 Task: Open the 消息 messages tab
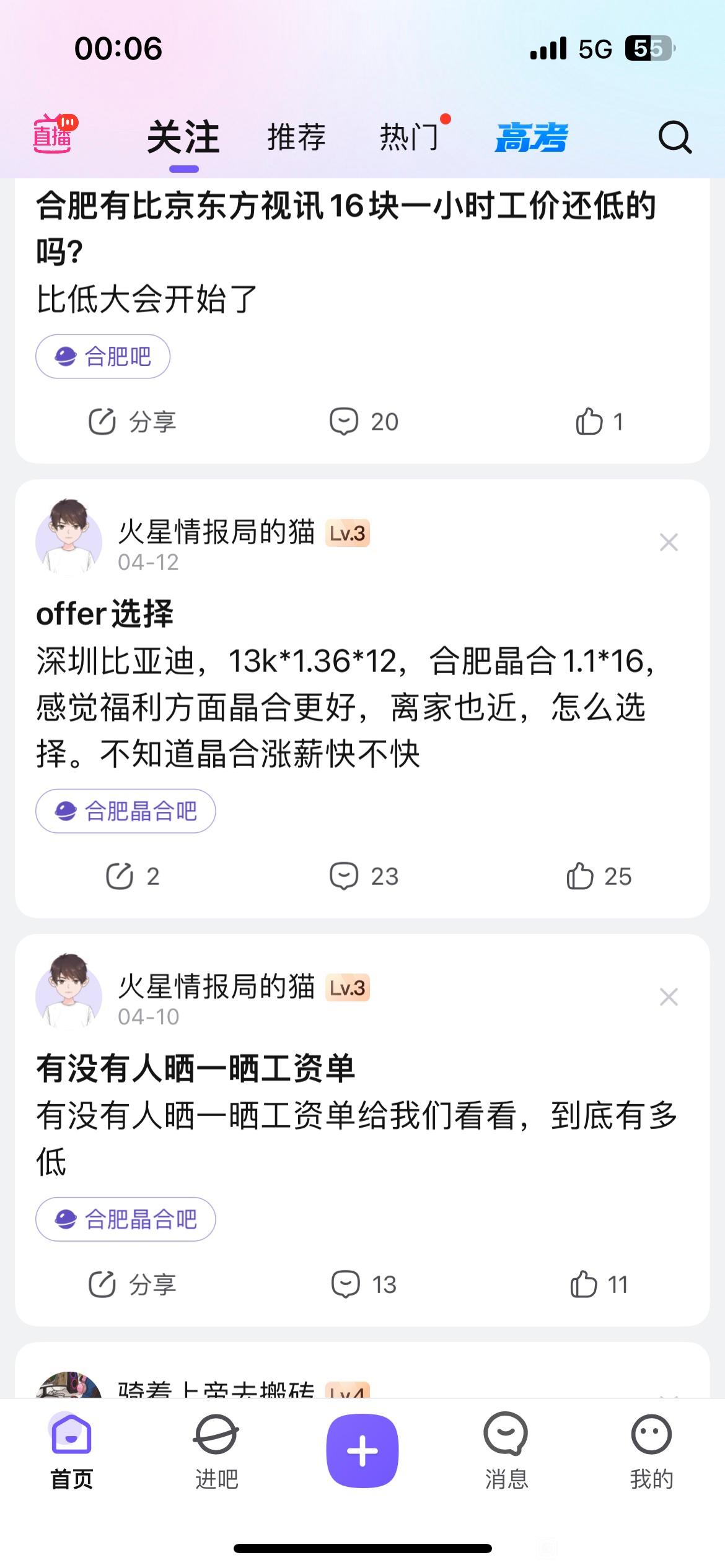[x=506, y=1451]
